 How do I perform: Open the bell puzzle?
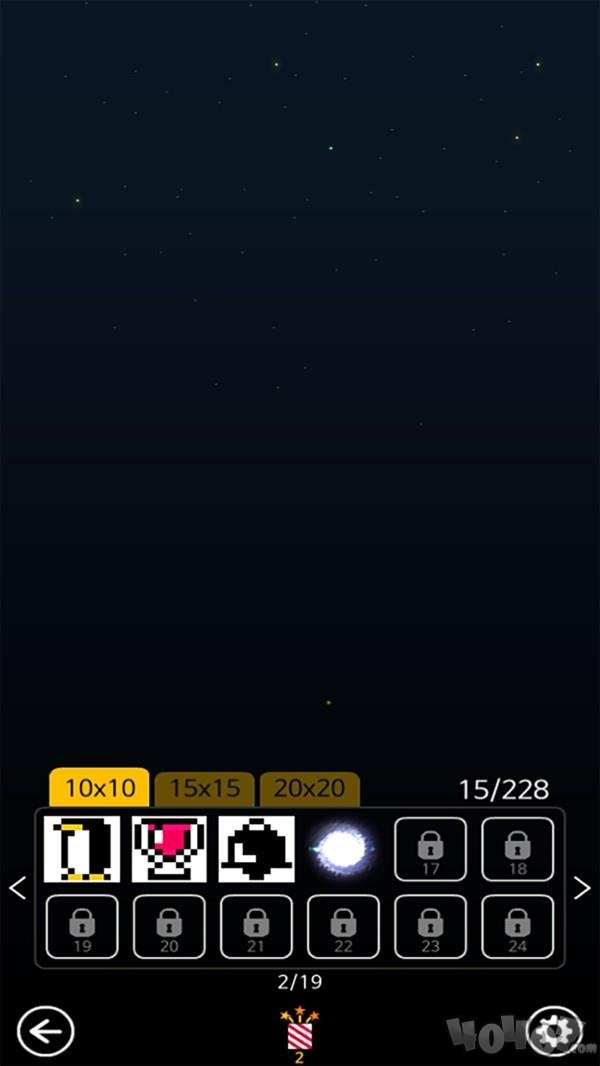coord(256,849)
